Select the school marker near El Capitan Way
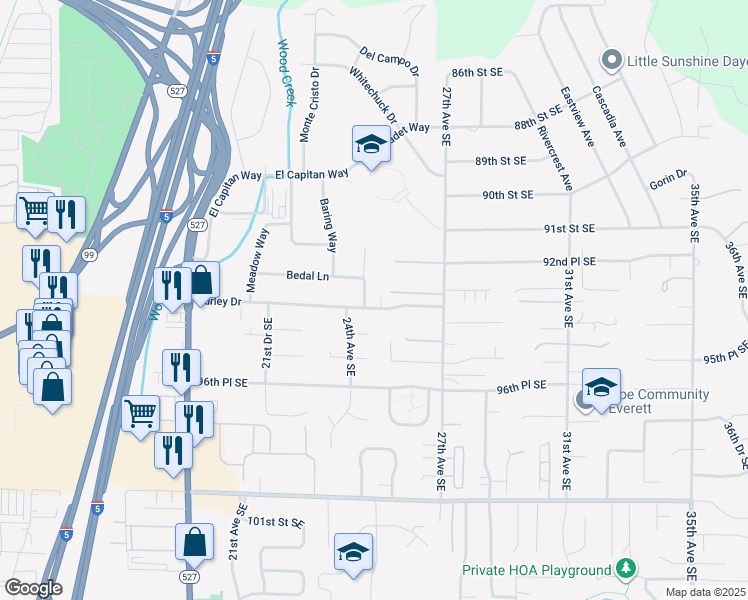The image size is (748, 600). 370,145
